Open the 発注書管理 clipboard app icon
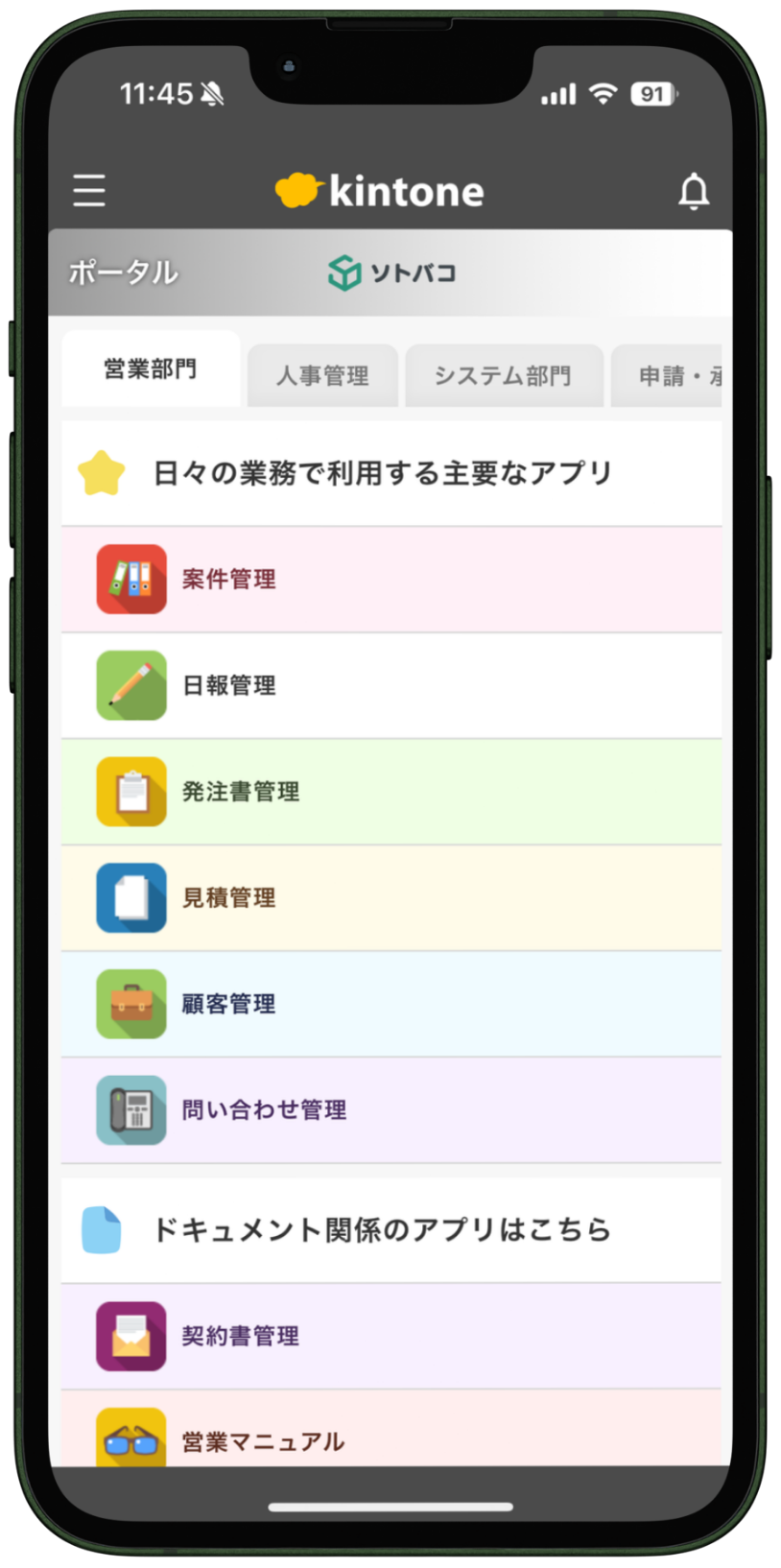Viewport: 781px width, 1568px height. [x=130, y=793]
